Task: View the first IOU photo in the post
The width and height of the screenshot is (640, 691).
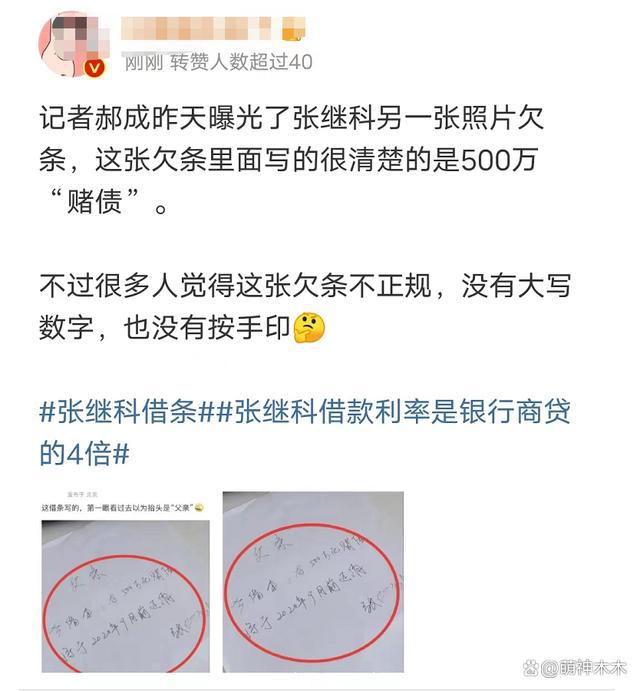Action: click(x=125, y=581)
